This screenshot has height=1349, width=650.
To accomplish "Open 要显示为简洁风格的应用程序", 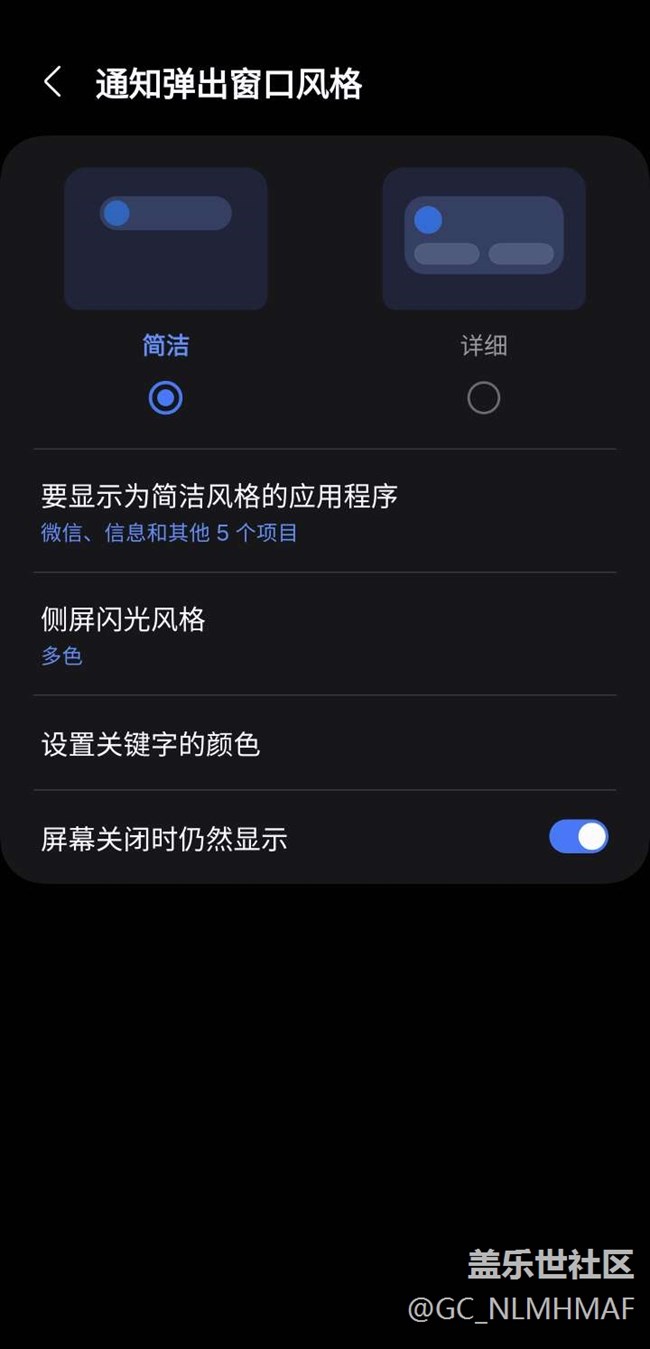I will pyautogui.click(x=324, y=512).
